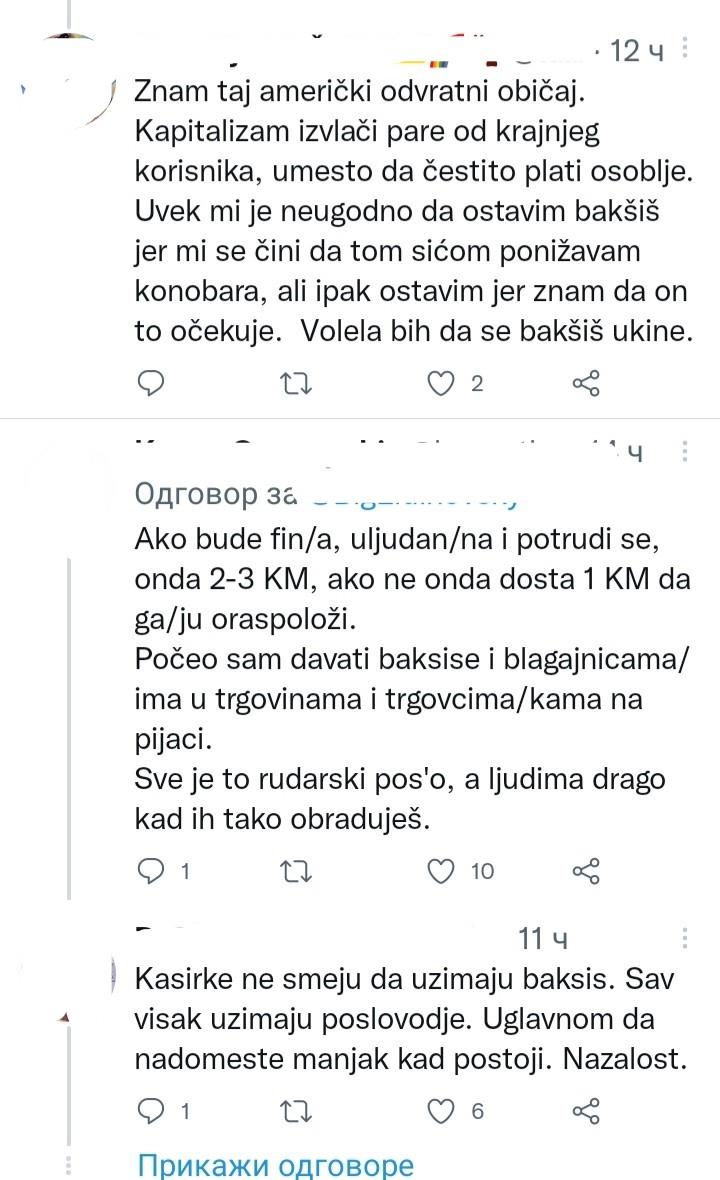
Task: Share the comment ending with 'Nazalost'
Action: [584, 1110]
